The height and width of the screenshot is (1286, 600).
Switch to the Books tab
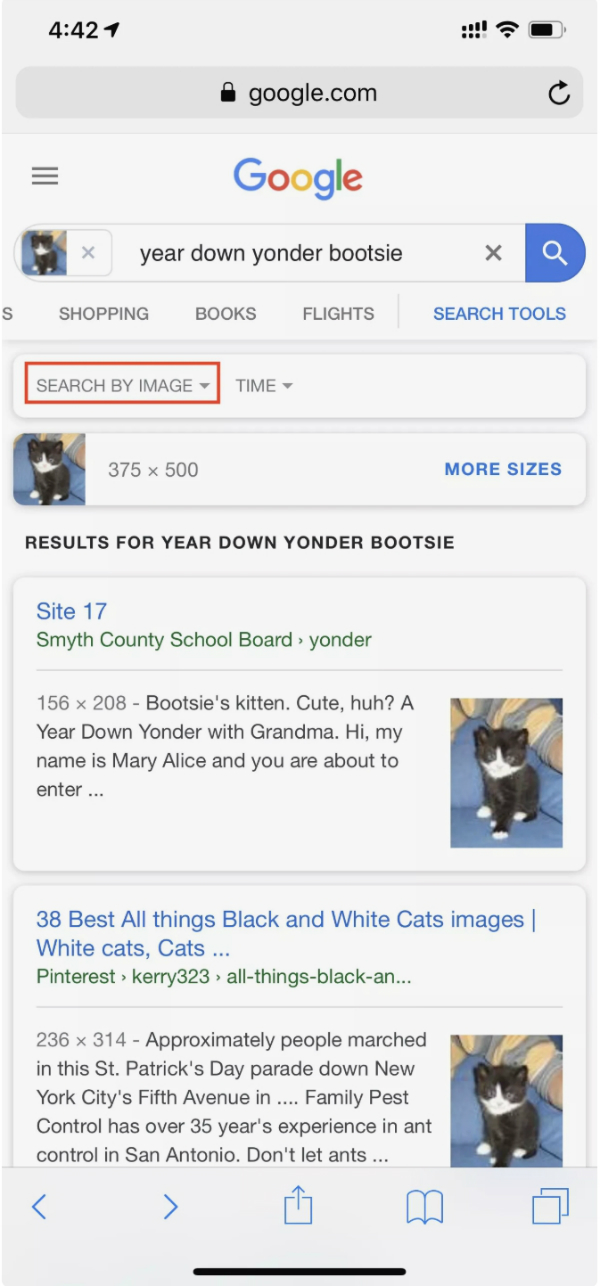[x=226, y=314]
